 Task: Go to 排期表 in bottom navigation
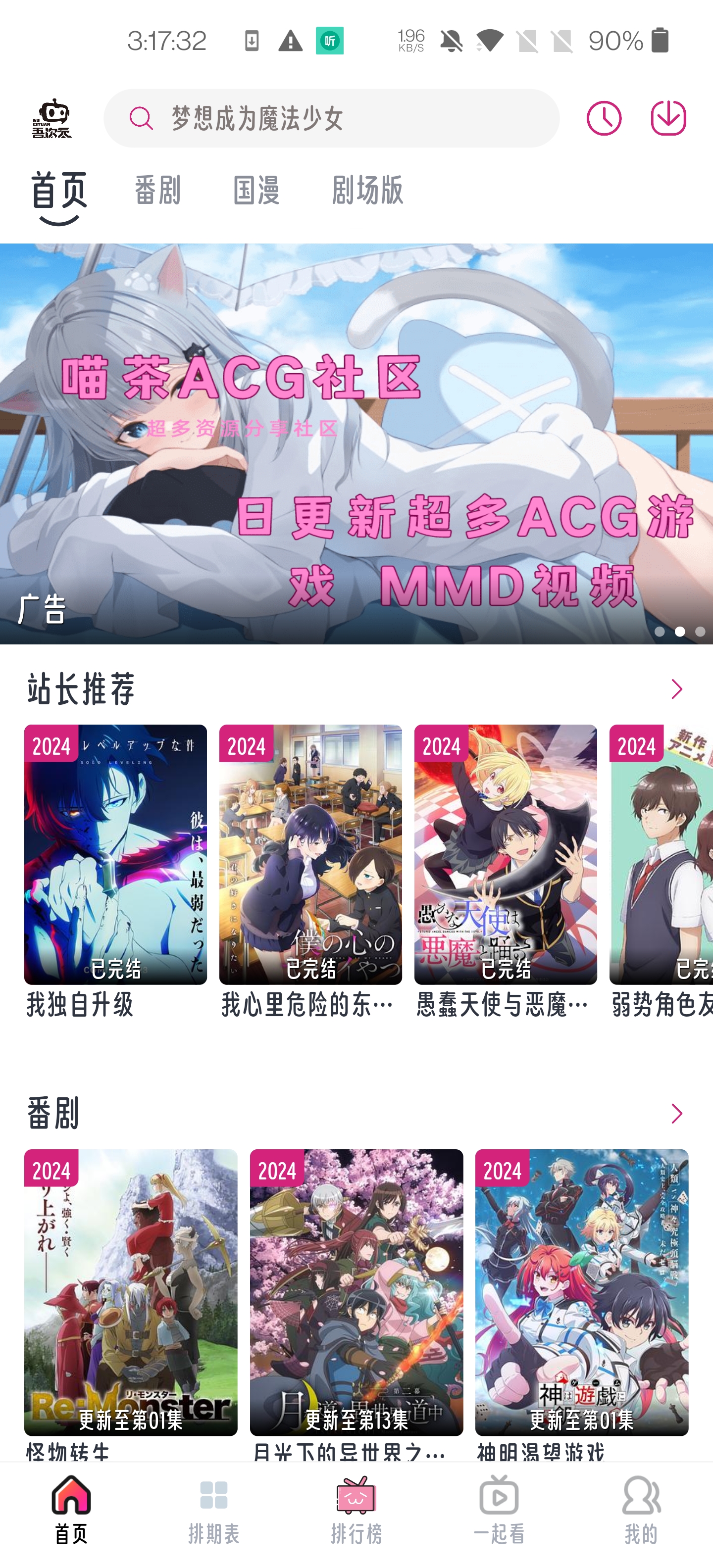tap(213, 1510)
